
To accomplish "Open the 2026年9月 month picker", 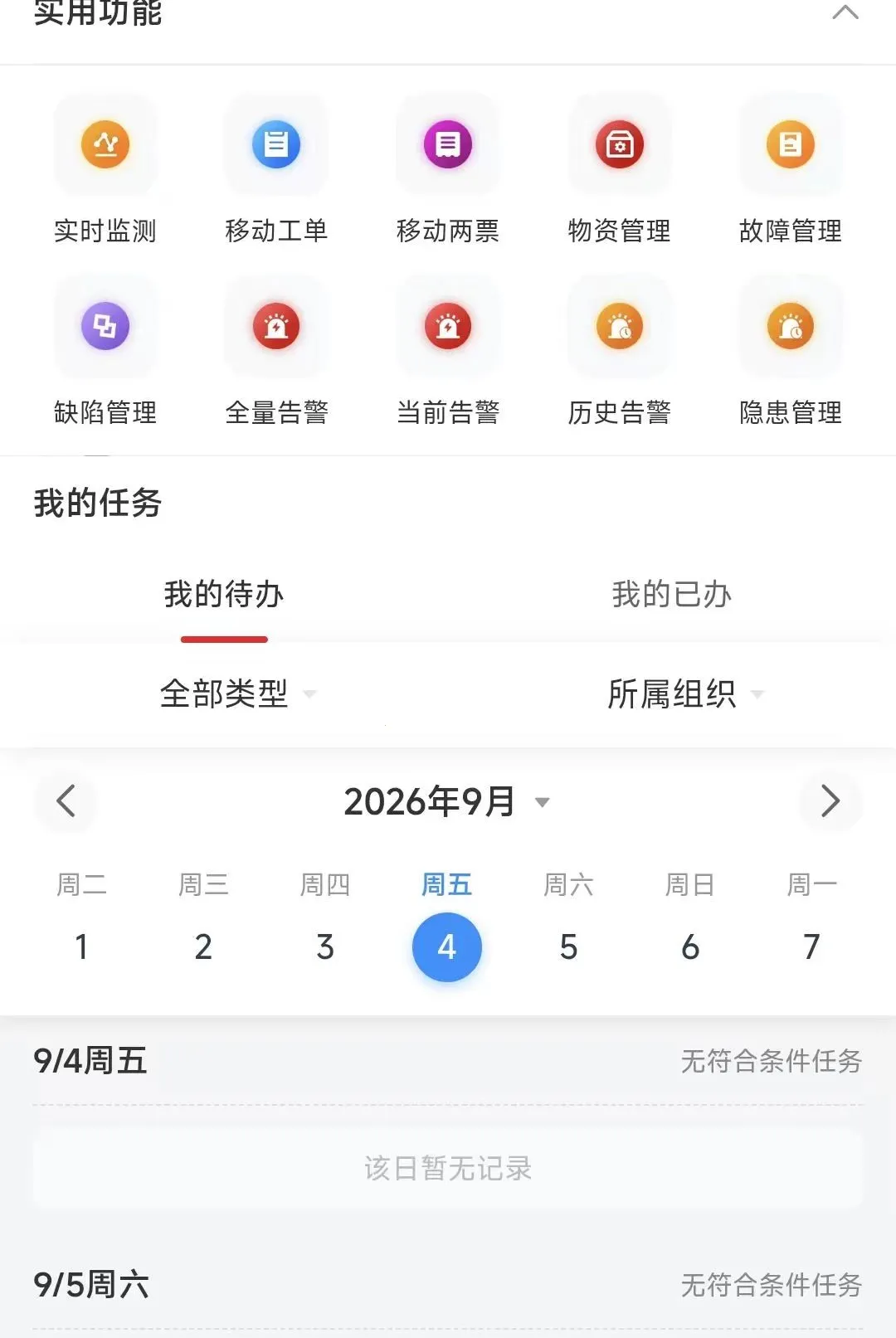I will 447,801.
